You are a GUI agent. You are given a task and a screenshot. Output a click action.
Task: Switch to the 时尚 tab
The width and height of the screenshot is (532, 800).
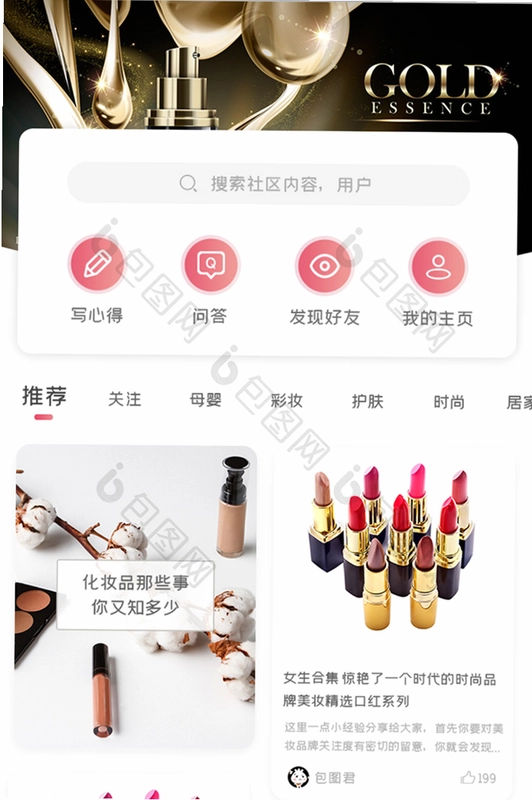click(449, 403)
